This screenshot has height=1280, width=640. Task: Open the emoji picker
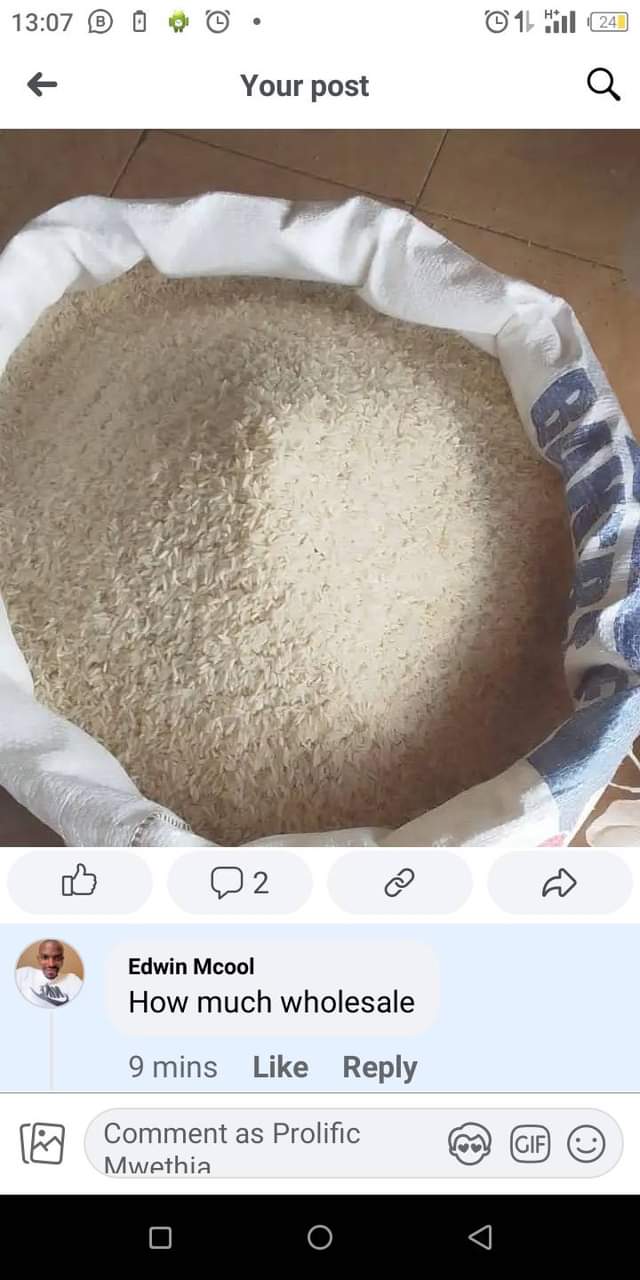pos(586,1144)
